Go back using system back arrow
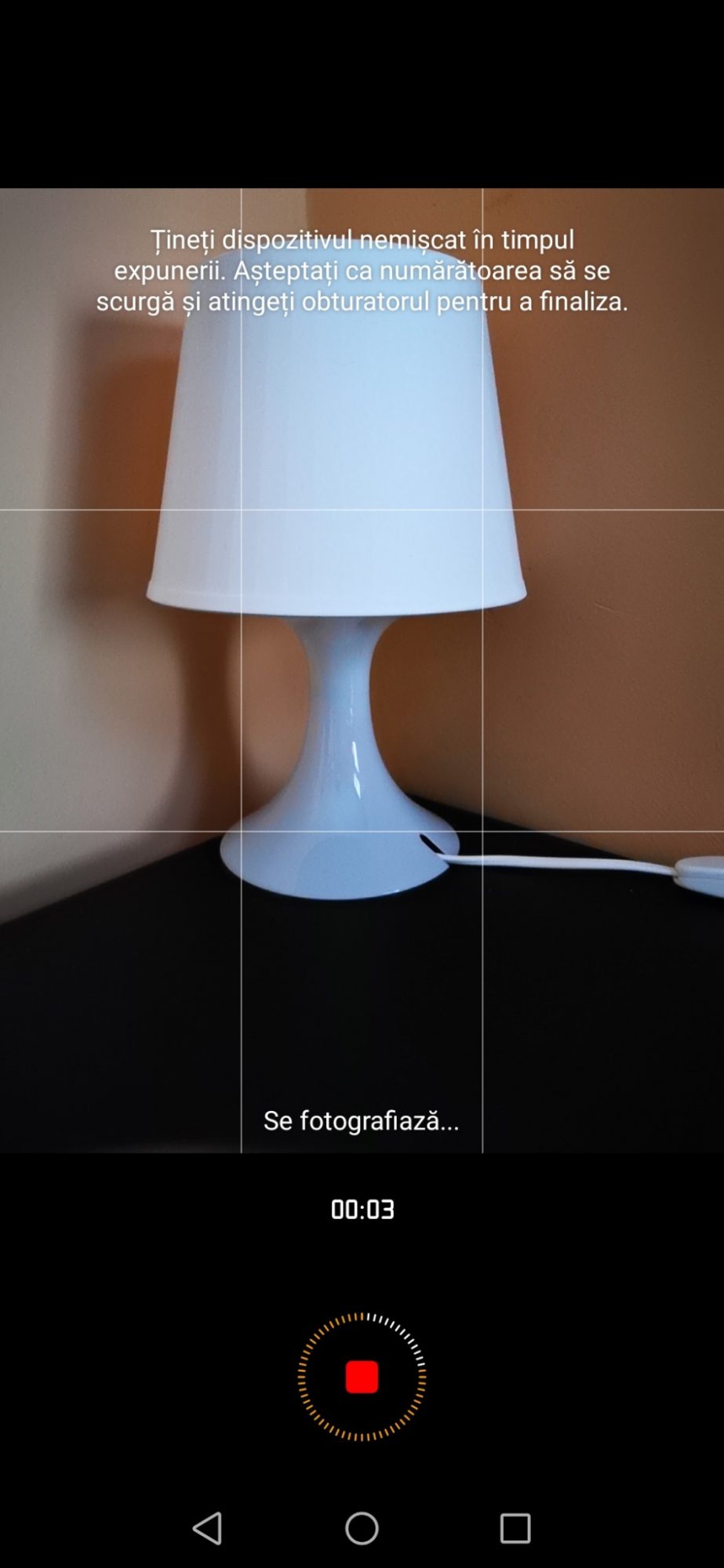The width and height of the screenshot is (724, 1568). coord(208,1528)
